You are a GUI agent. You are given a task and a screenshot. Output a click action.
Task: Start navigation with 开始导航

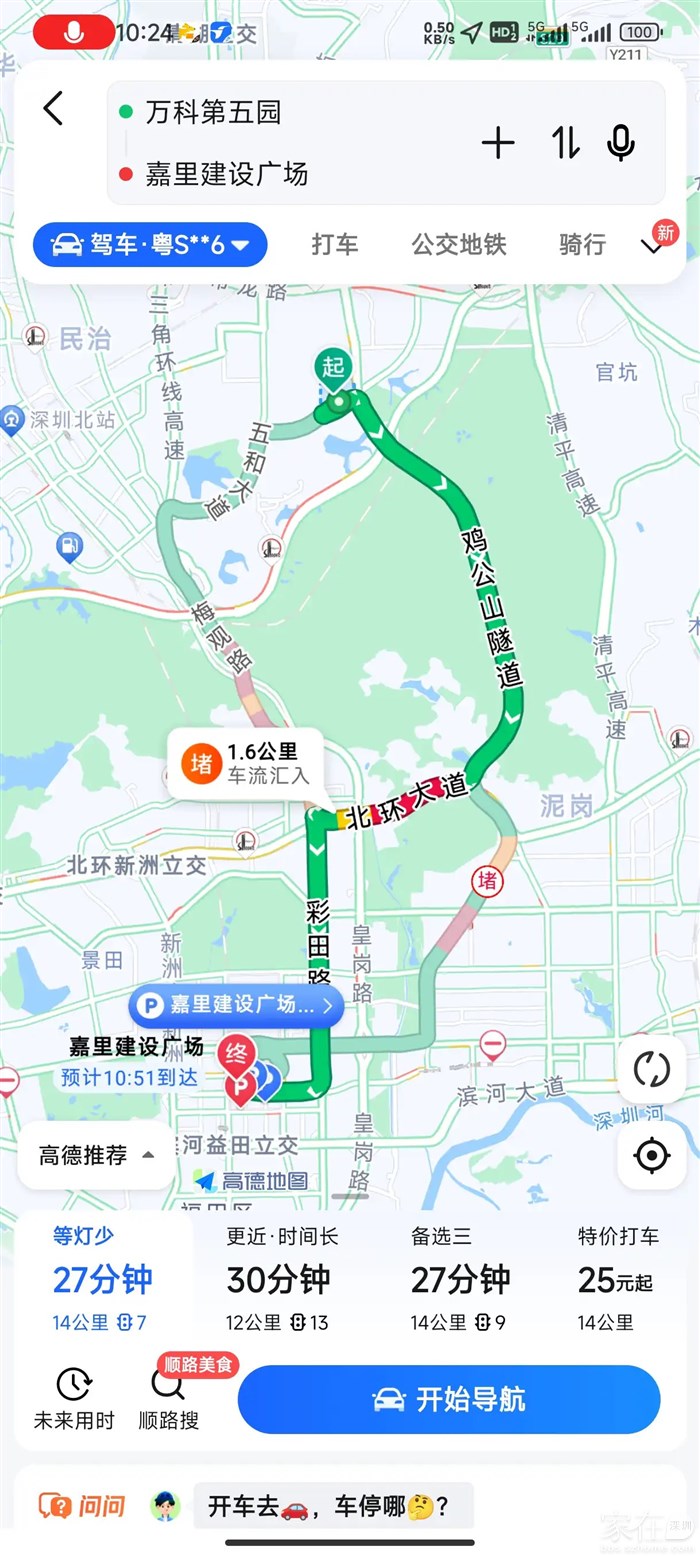pos(449,1399)
